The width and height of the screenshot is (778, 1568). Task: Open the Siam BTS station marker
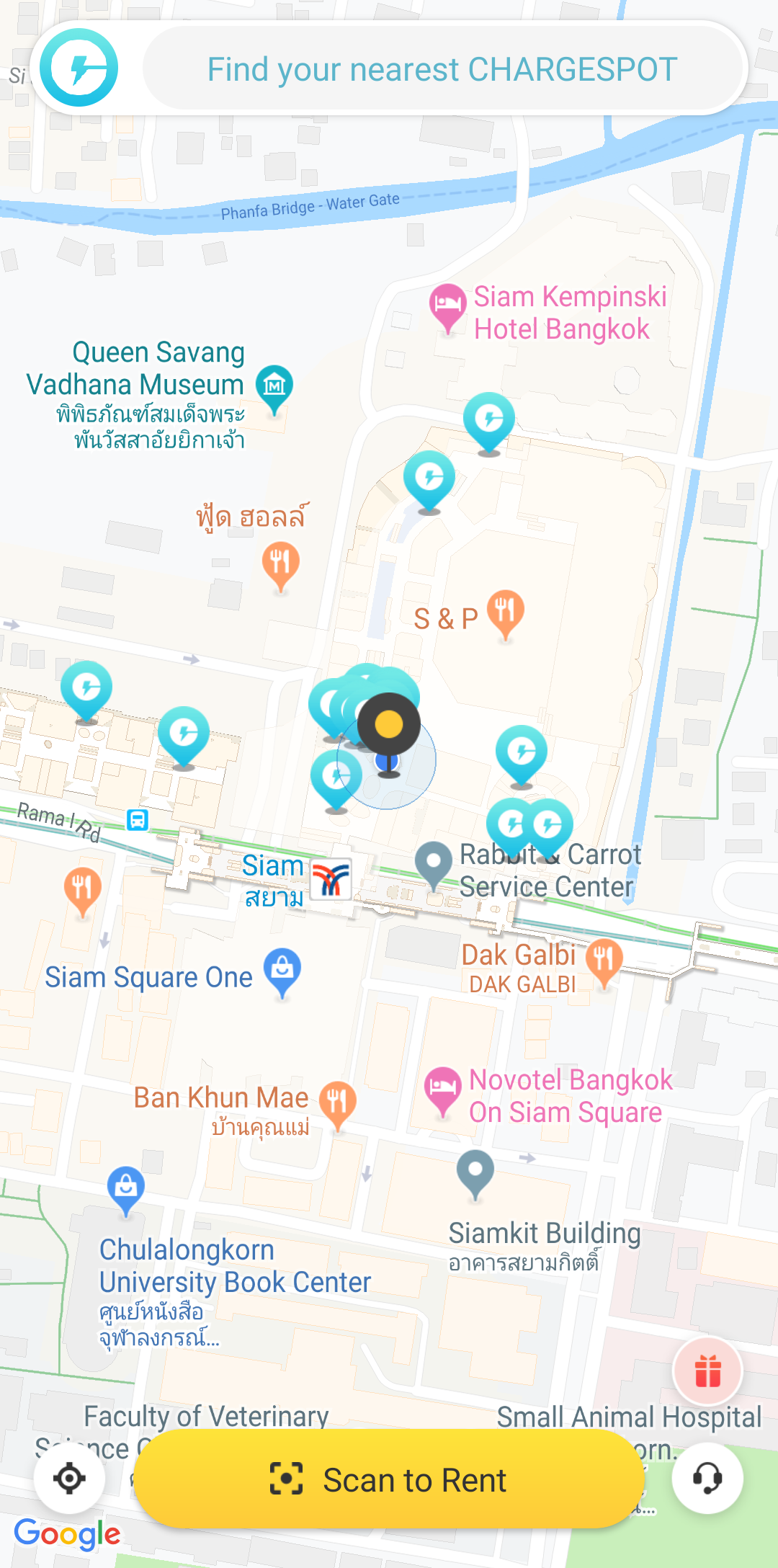pyautogui.click(x=331, y=879)
